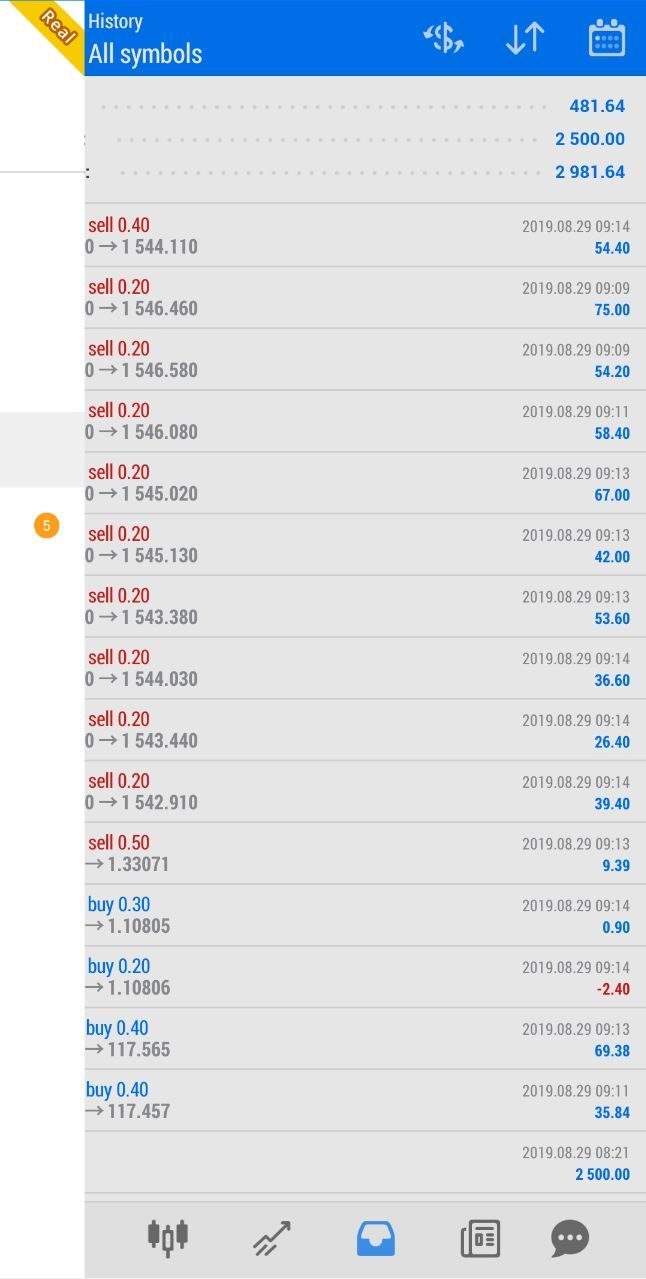Open the sell 0.20 deal at 1 542.910
The height and width of the screenshot is (1279, 646).
360,792
